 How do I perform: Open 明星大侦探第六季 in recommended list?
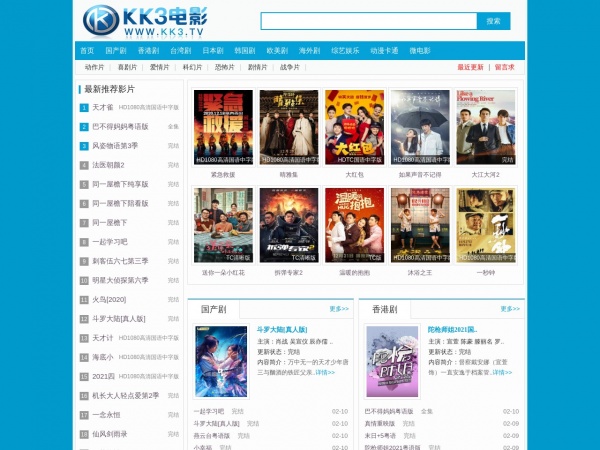click(120, 280)
